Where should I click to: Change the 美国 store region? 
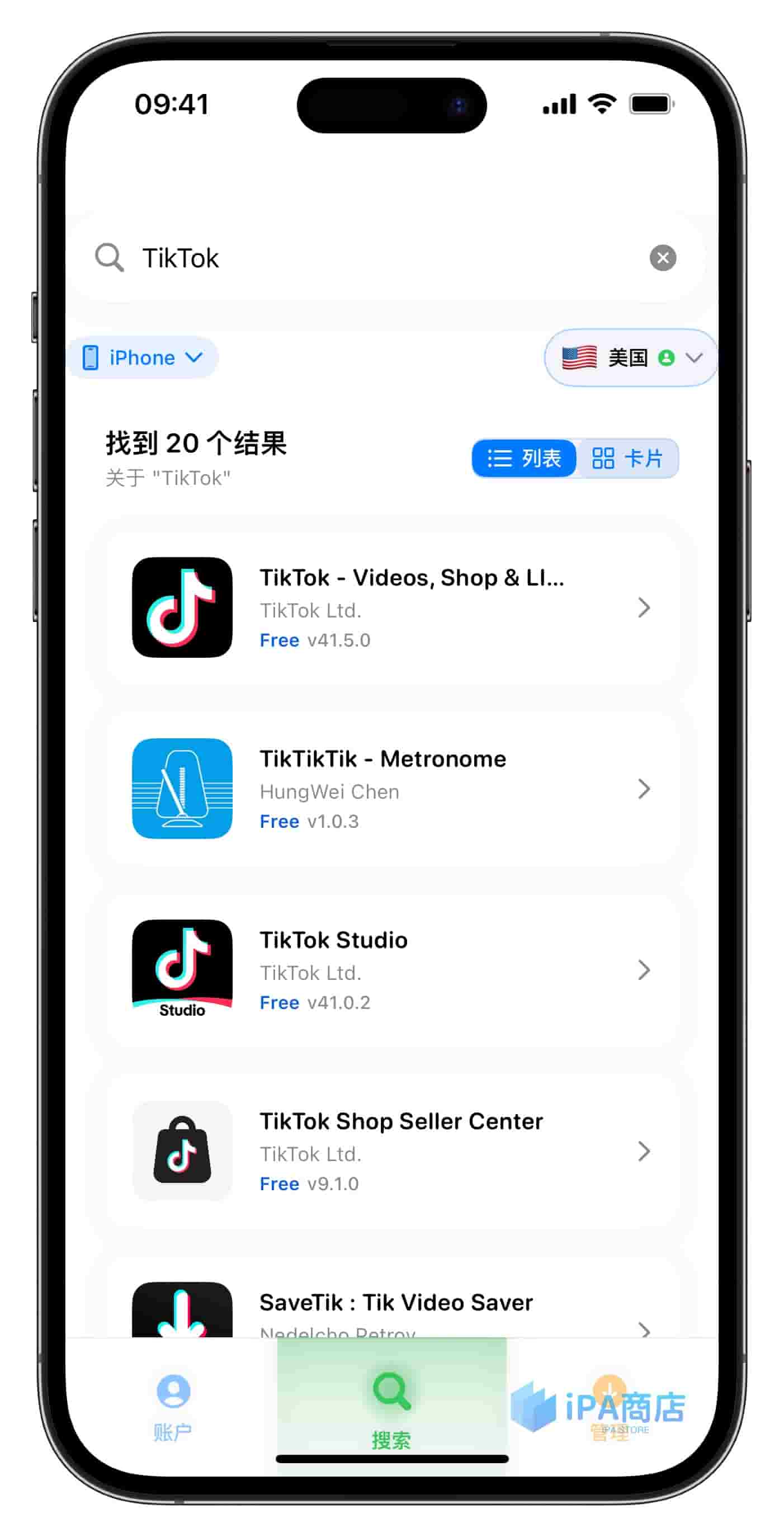tap(631, 357)
